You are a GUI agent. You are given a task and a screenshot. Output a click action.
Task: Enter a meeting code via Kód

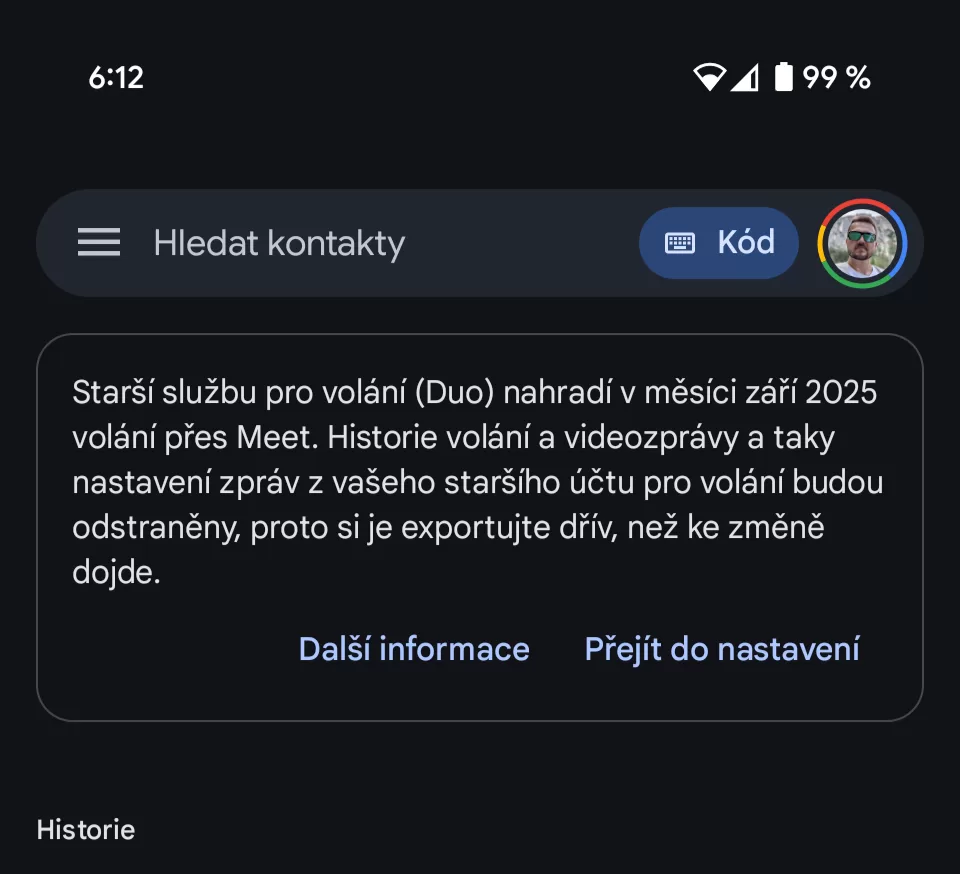click(x=719, y=243)
